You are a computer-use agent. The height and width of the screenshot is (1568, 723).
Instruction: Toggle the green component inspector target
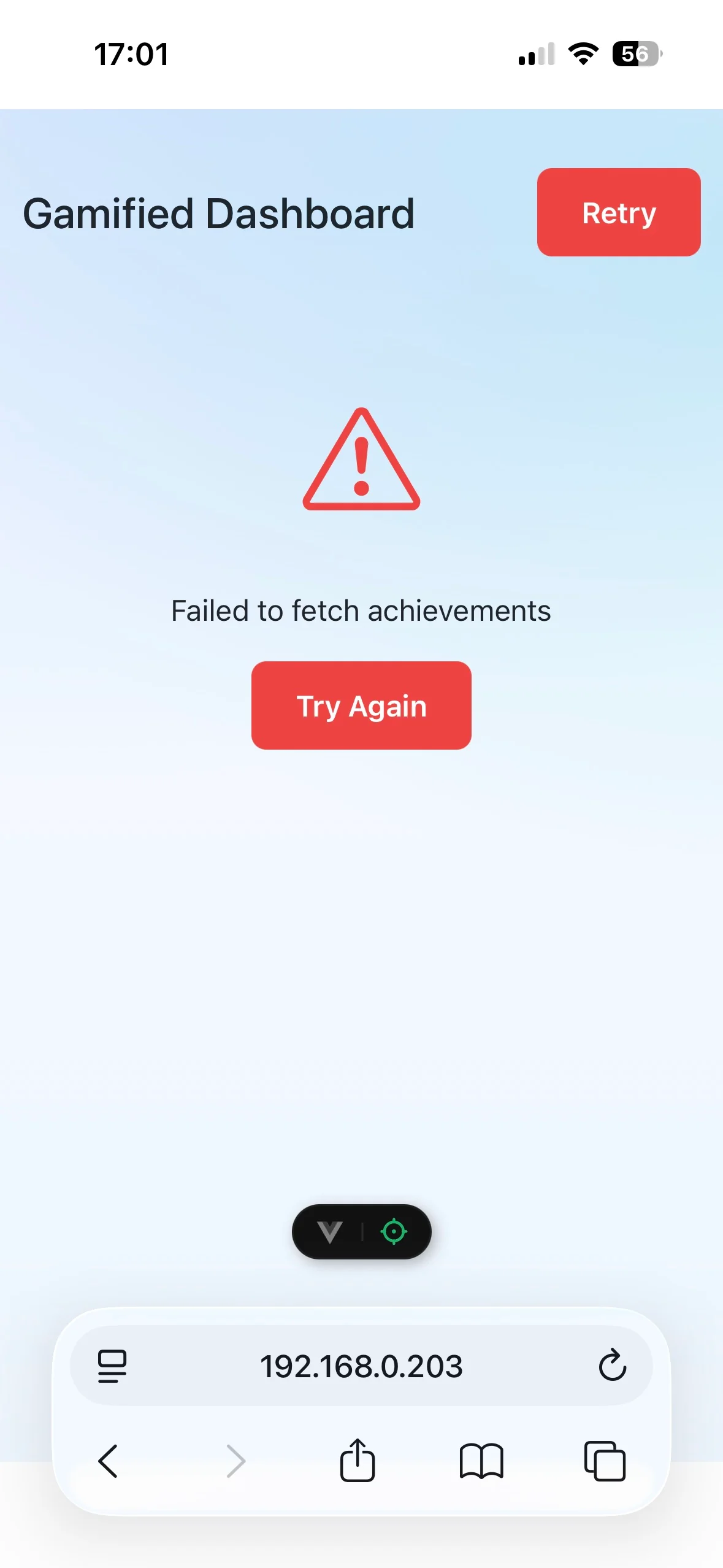[394, 1231]
